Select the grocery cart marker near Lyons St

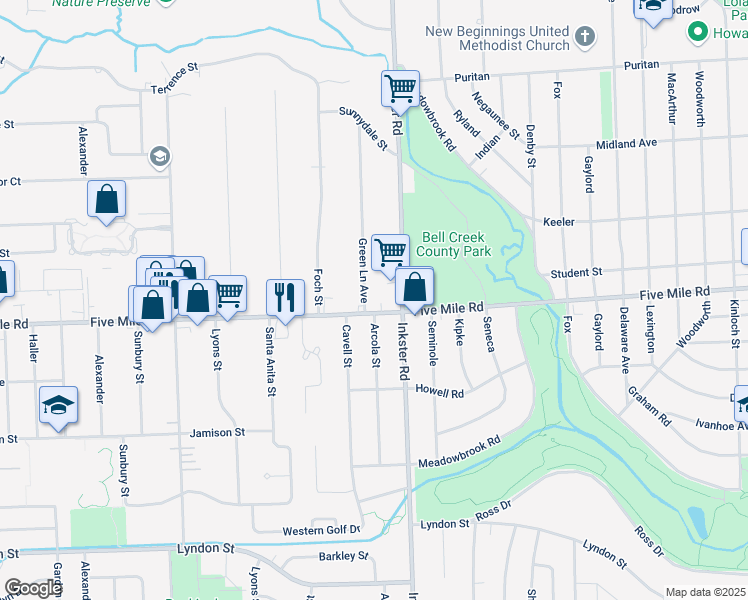click(x=229, y=293)
